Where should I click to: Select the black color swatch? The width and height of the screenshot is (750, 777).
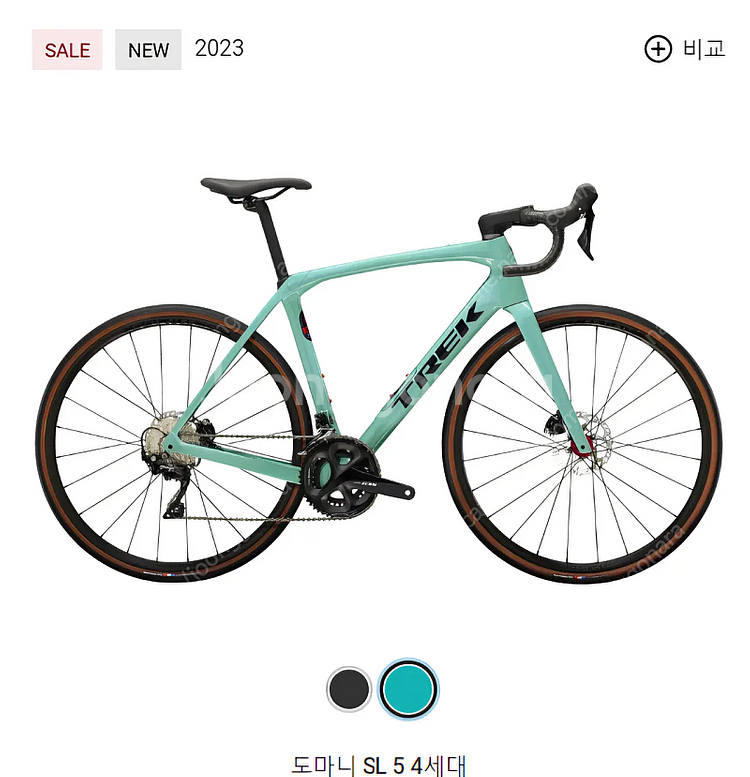349,689
